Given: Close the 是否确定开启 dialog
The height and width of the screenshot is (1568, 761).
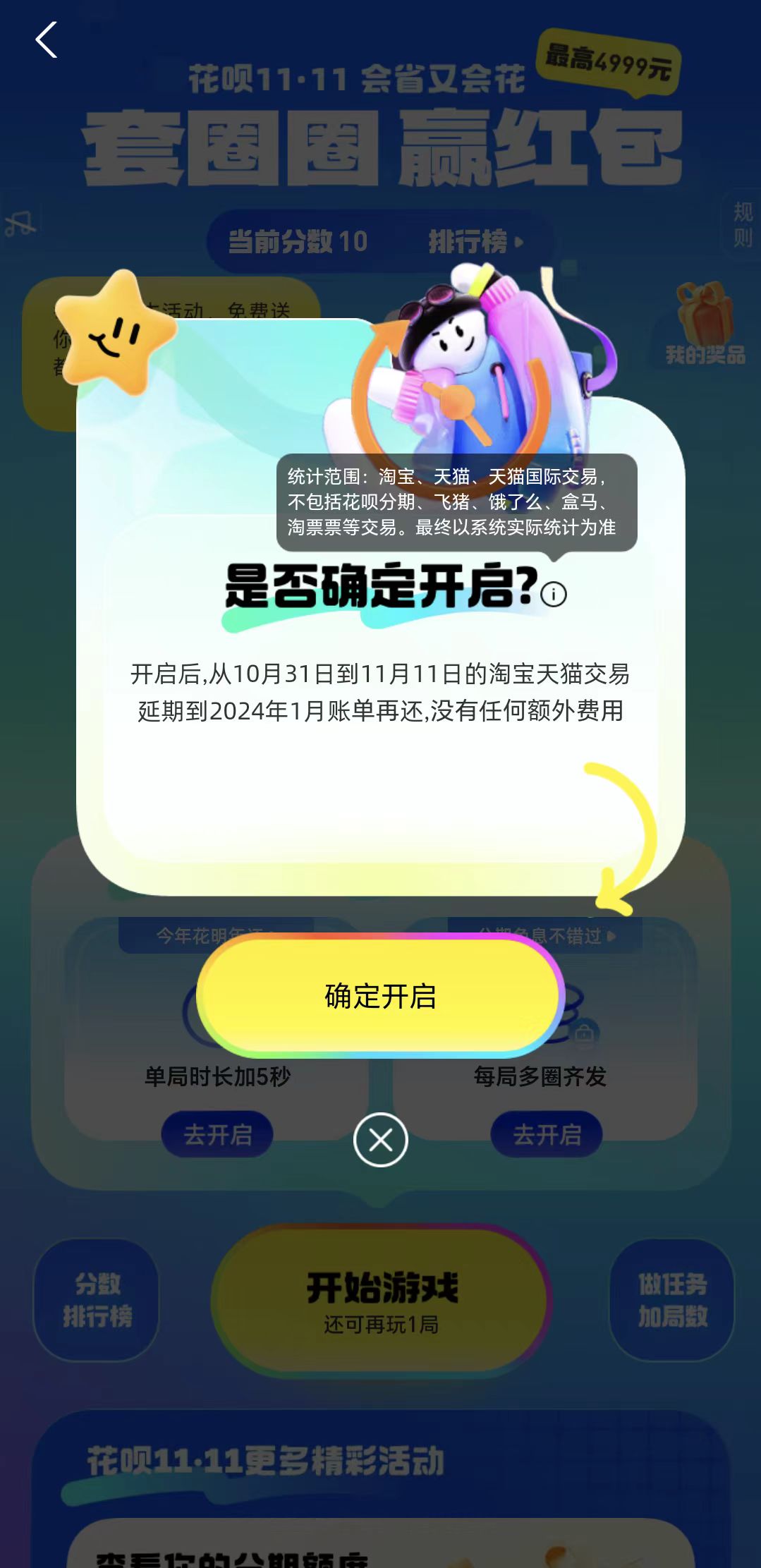Looking at the screenshot, I should tap(381, 1140).
